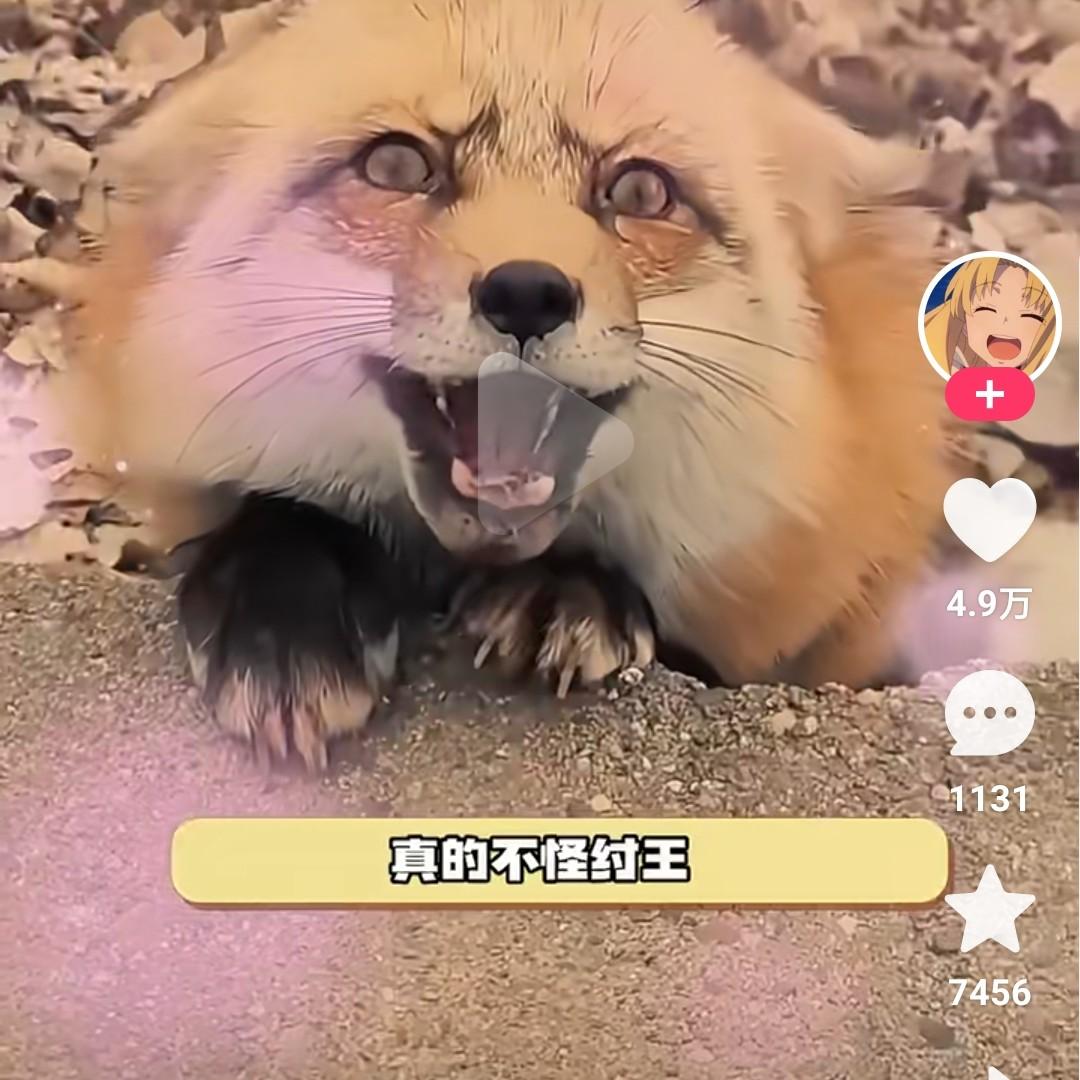The width and height of the screenshot is (1080, 1080).
Task: Favorite the video with the star icon
Action: coord(989,909)
